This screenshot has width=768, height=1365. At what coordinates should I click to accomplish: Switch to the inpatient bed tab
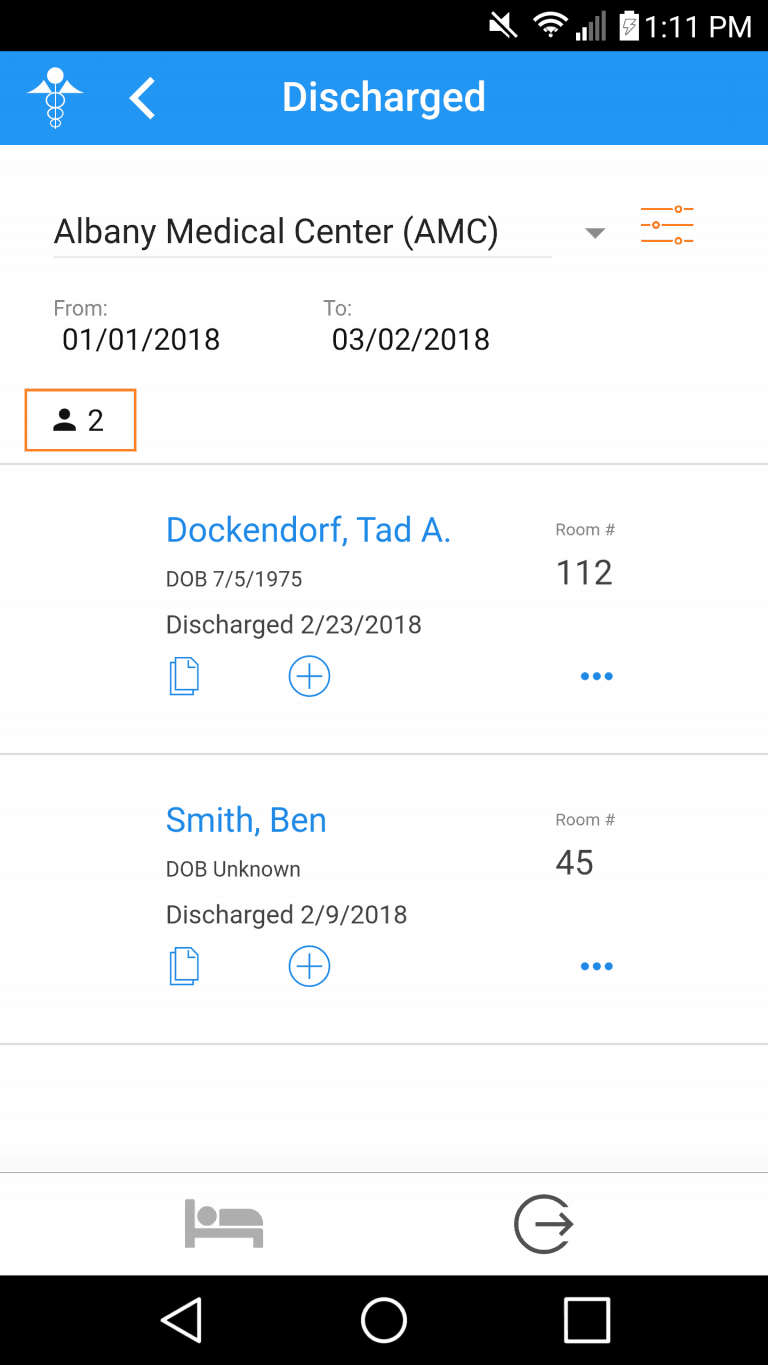click(x=224, y=1224)
